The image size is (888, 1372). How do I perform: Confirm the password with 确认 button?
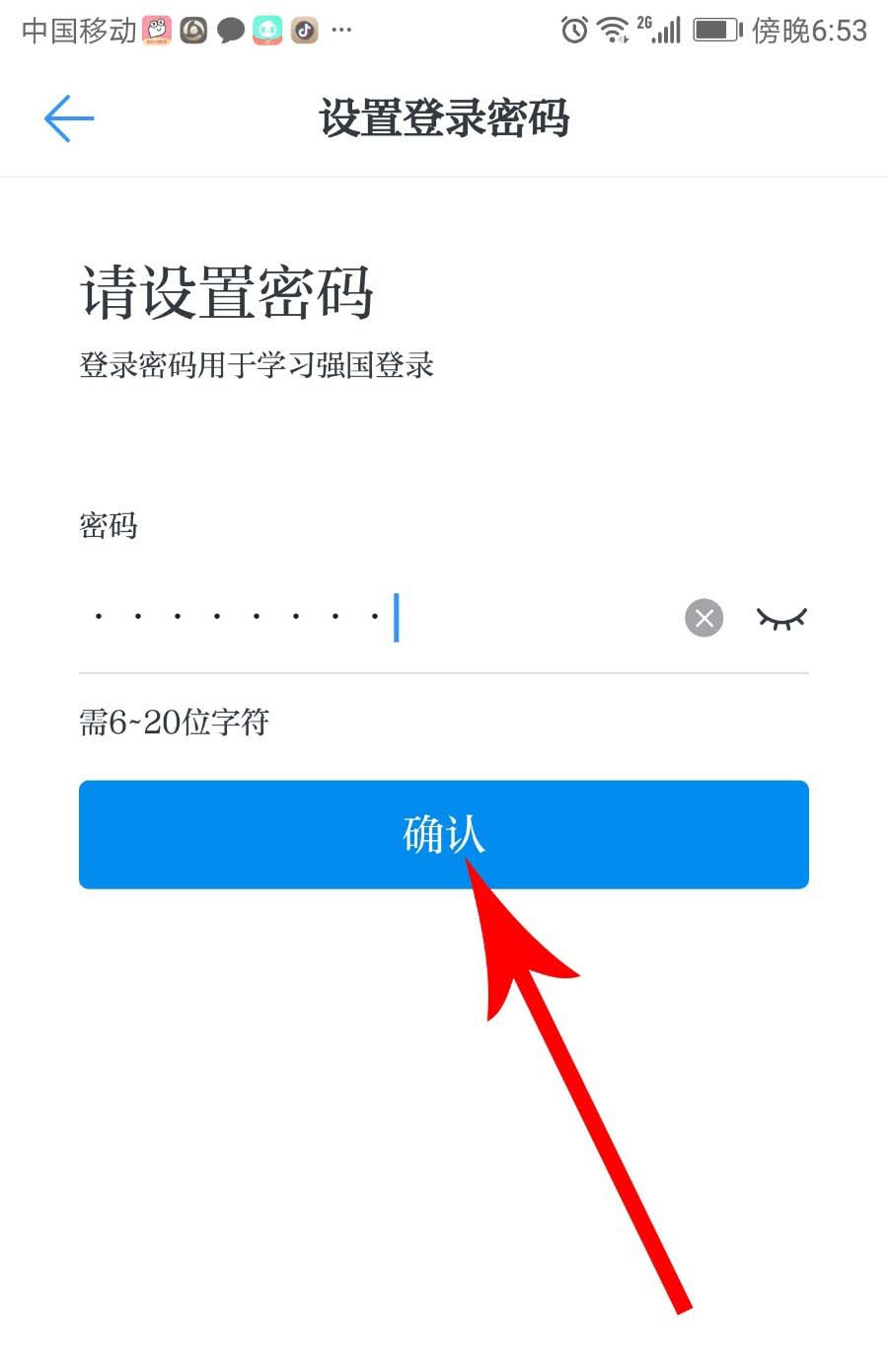tap(443, 834)
